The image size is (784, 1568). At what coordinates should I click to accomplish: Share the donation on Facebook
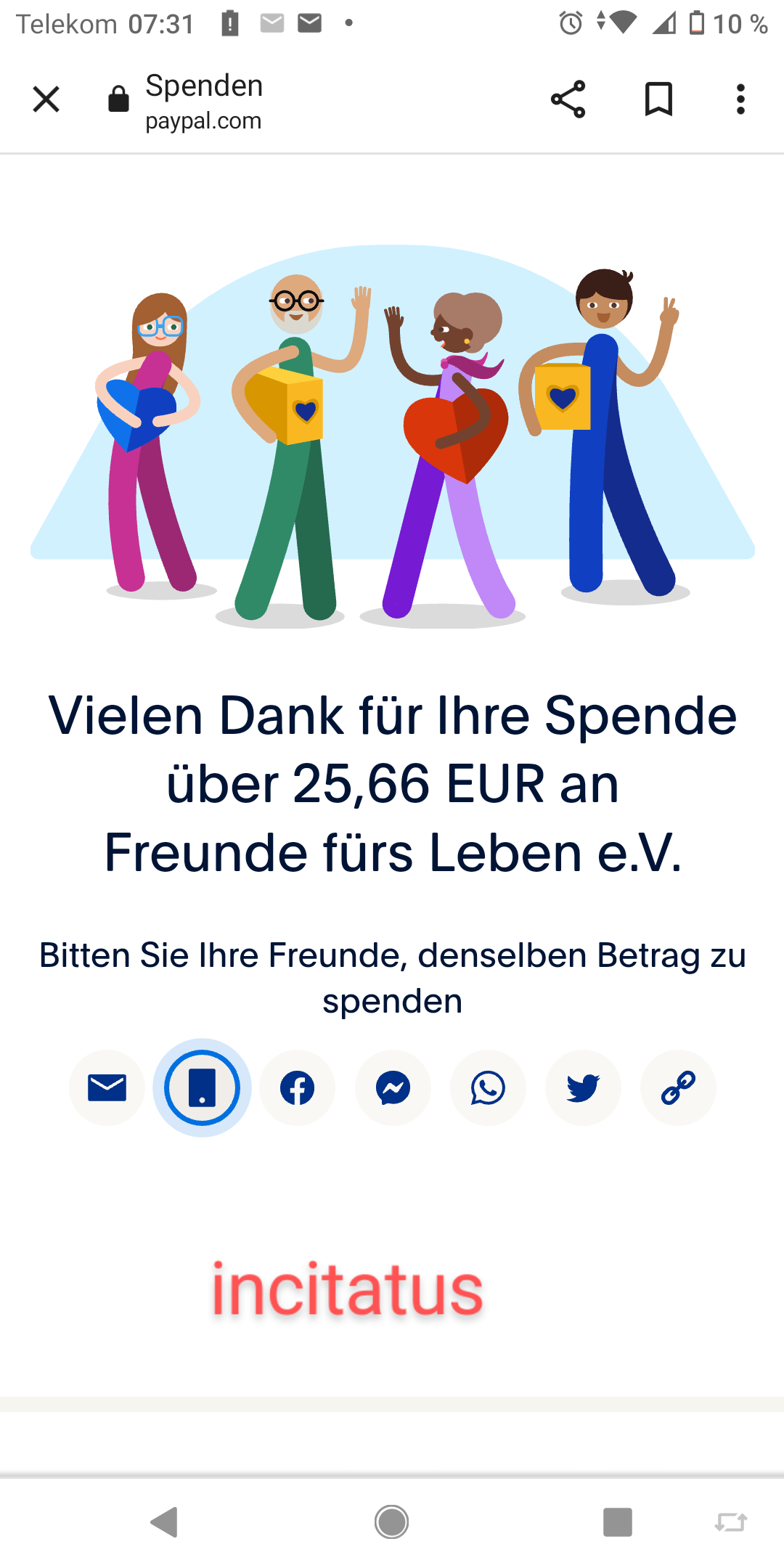tap(298, 1087)
